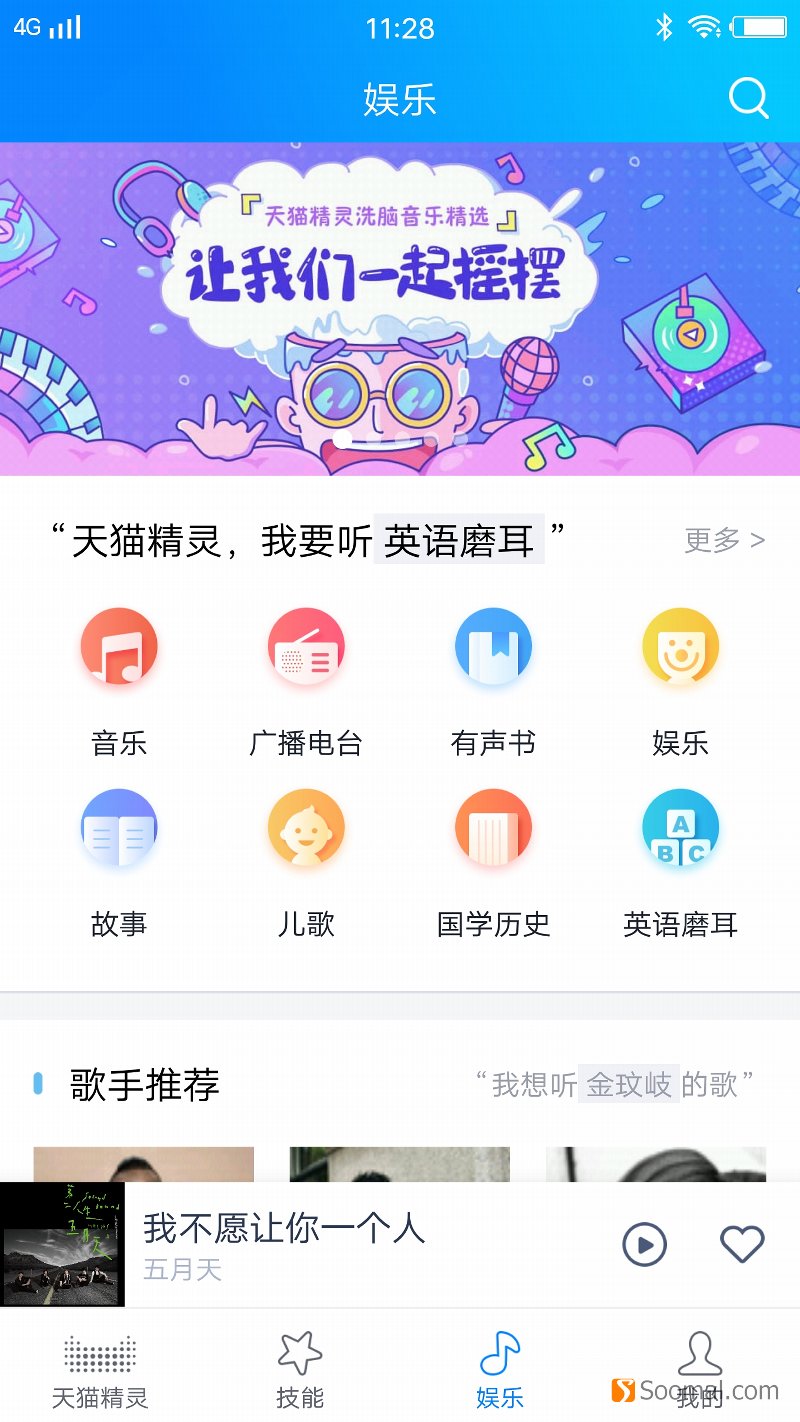Select the 音乐 (Music) category icon
800x1422 pixels.
118,646
